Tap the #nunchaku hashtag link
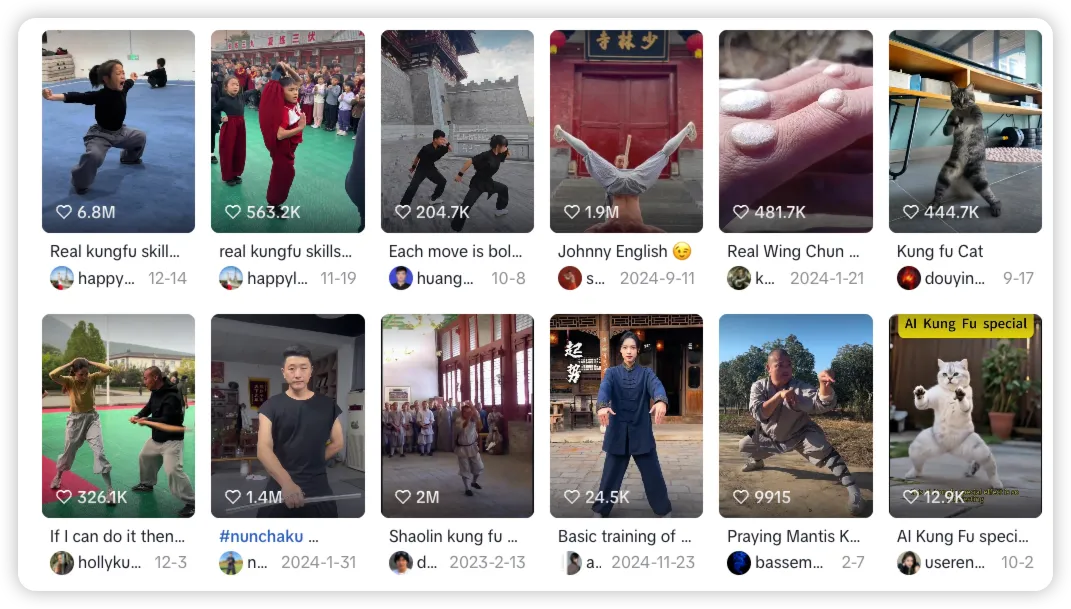 [261, 536]
